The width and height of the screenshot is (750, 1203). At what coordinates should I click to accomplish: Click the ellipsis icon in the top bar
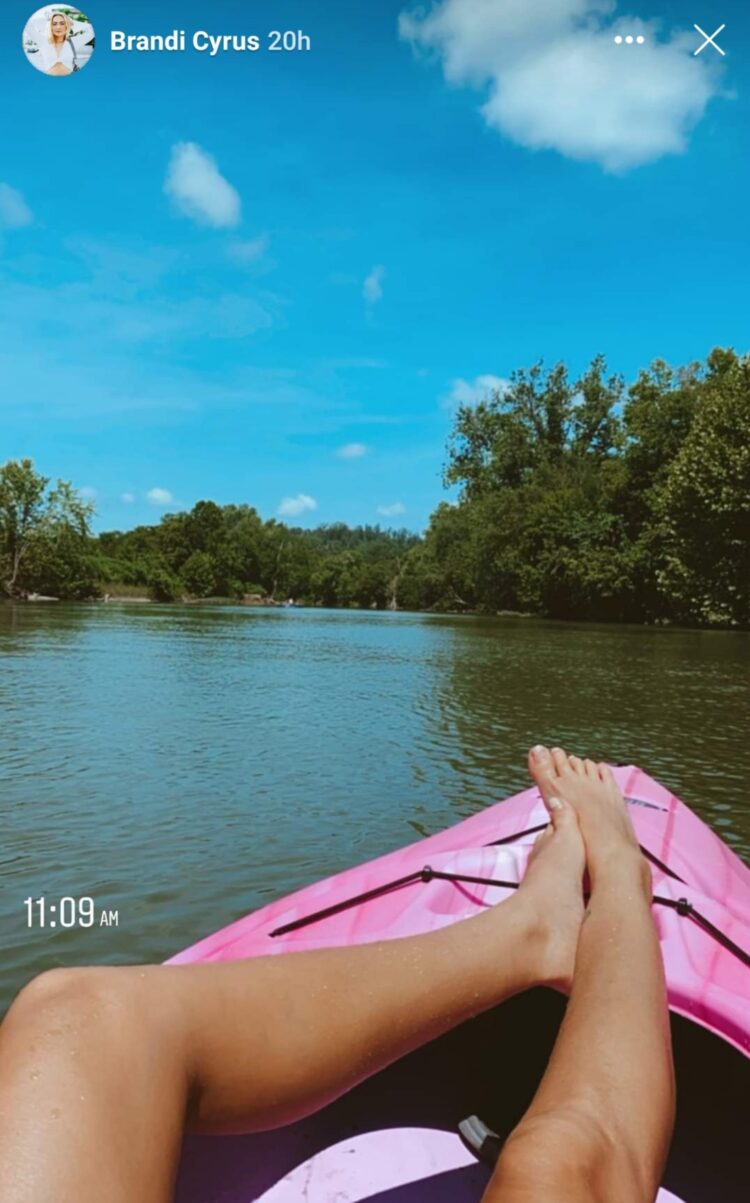tap(629, 38)
